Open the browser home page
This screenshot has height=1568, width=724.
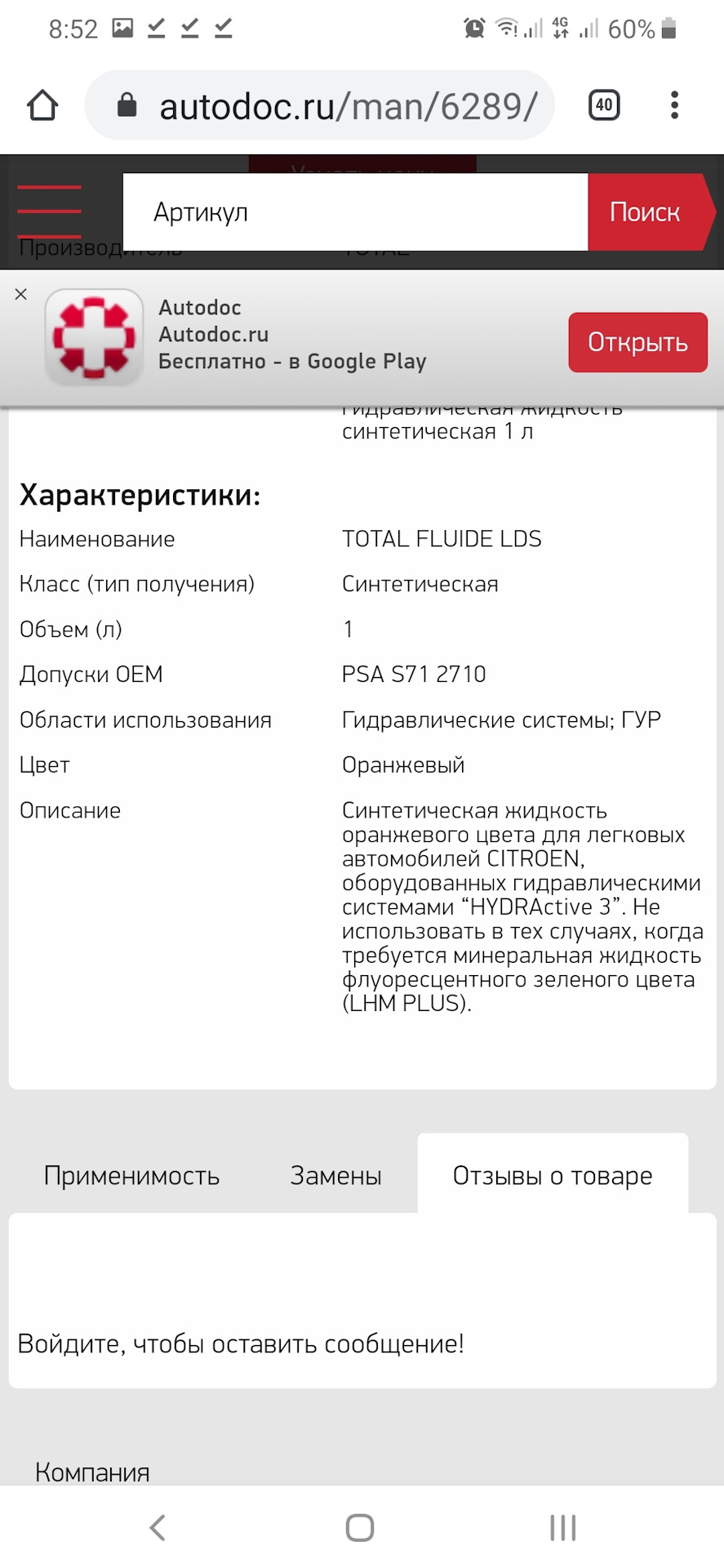coord(42,105)
